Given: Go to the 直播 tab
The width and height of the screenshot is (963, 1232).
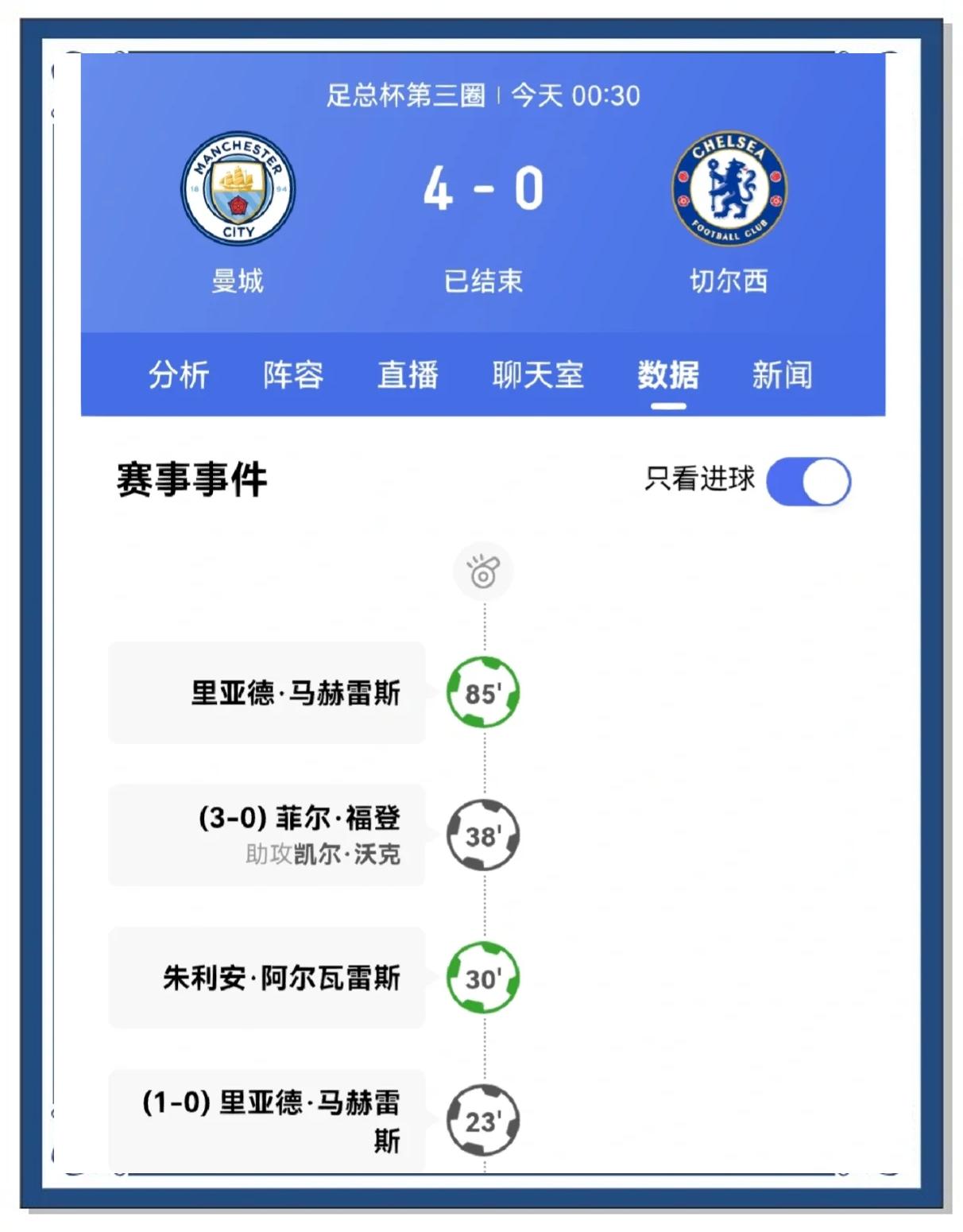Looking at the screenshot, I should (408, 375).
